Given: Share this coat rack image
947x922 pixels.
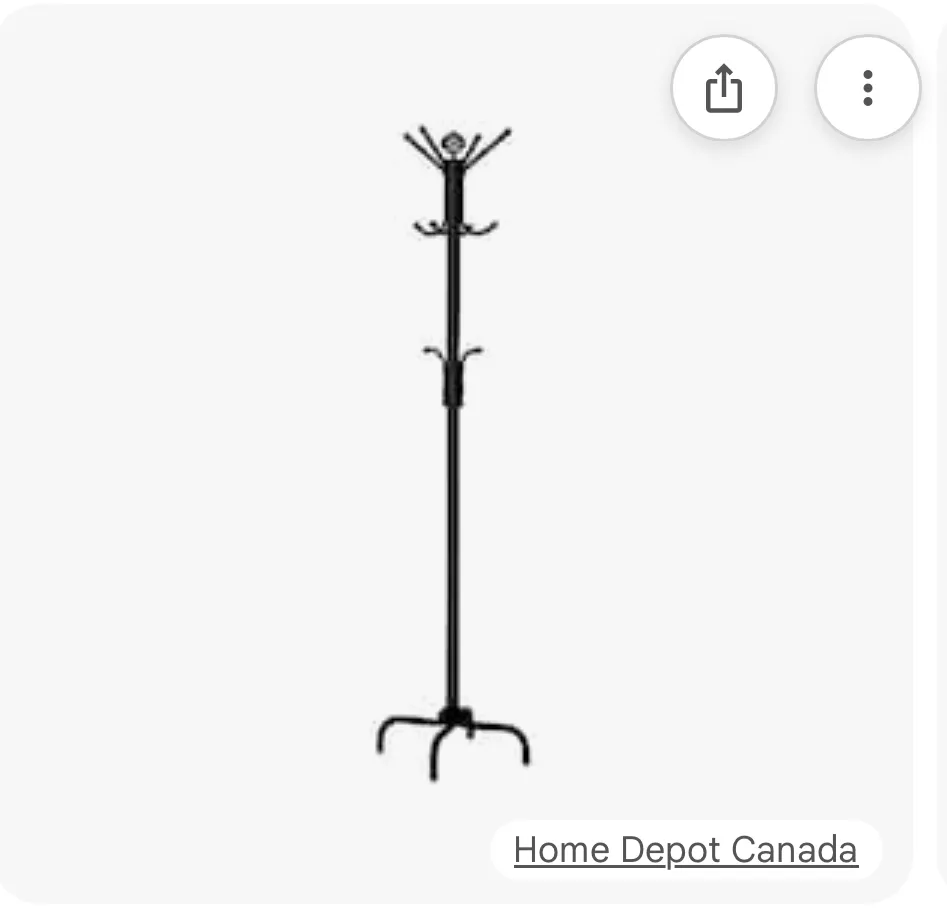Looking at the screenshot, I should (x=723, y=89).
